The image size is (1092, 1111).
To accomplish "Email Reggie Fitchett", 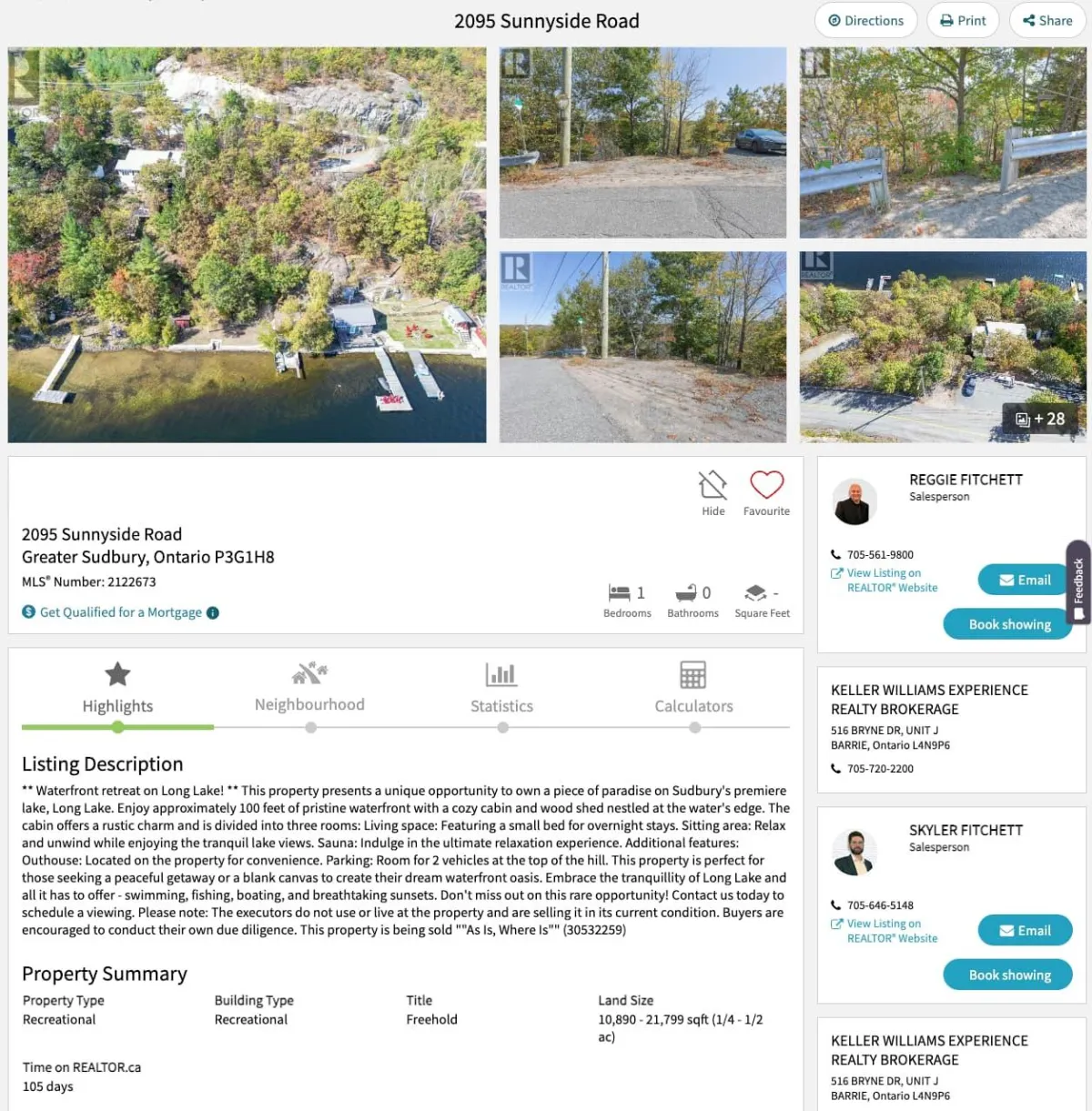I will click(x=1025, y=580).
